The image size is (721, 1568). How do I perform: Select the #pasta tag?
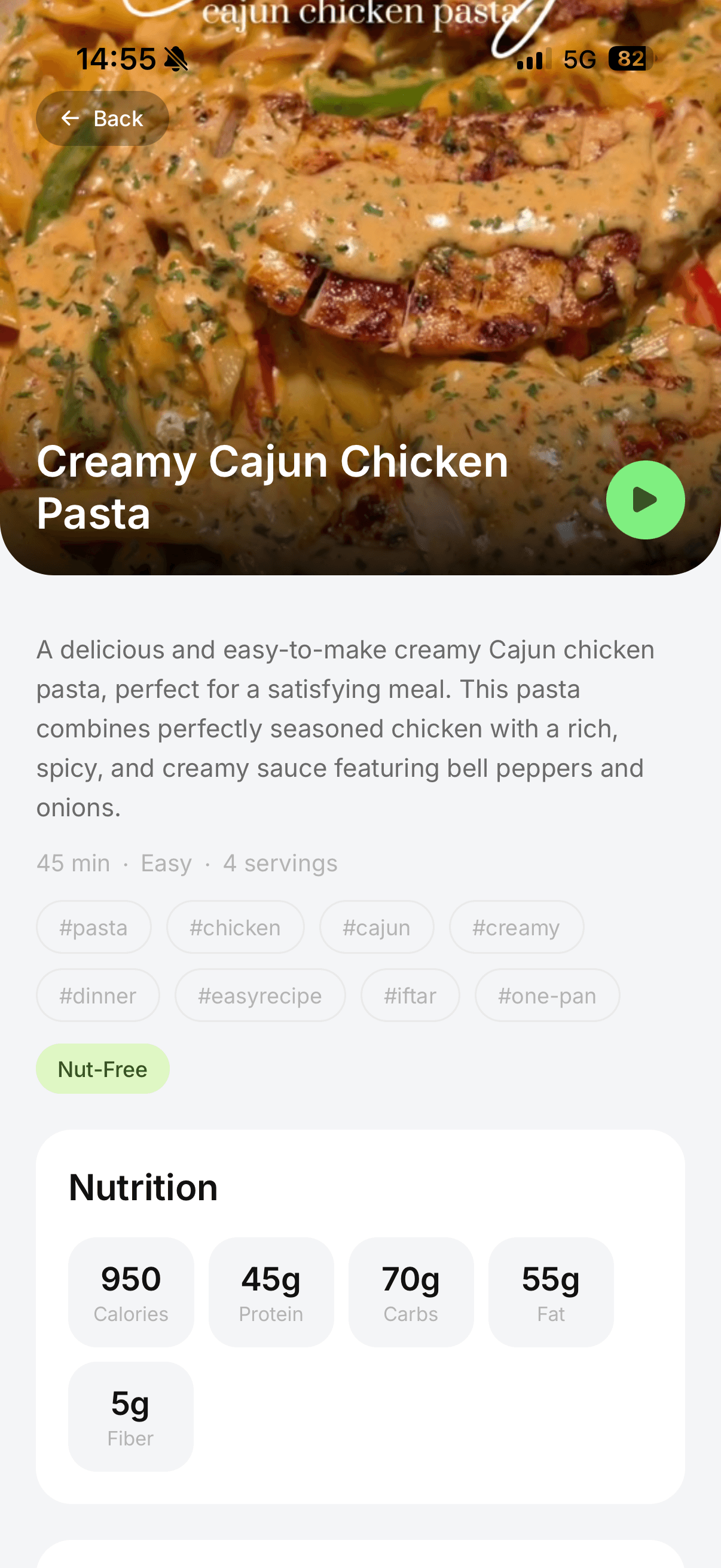[x=94, y=927]
